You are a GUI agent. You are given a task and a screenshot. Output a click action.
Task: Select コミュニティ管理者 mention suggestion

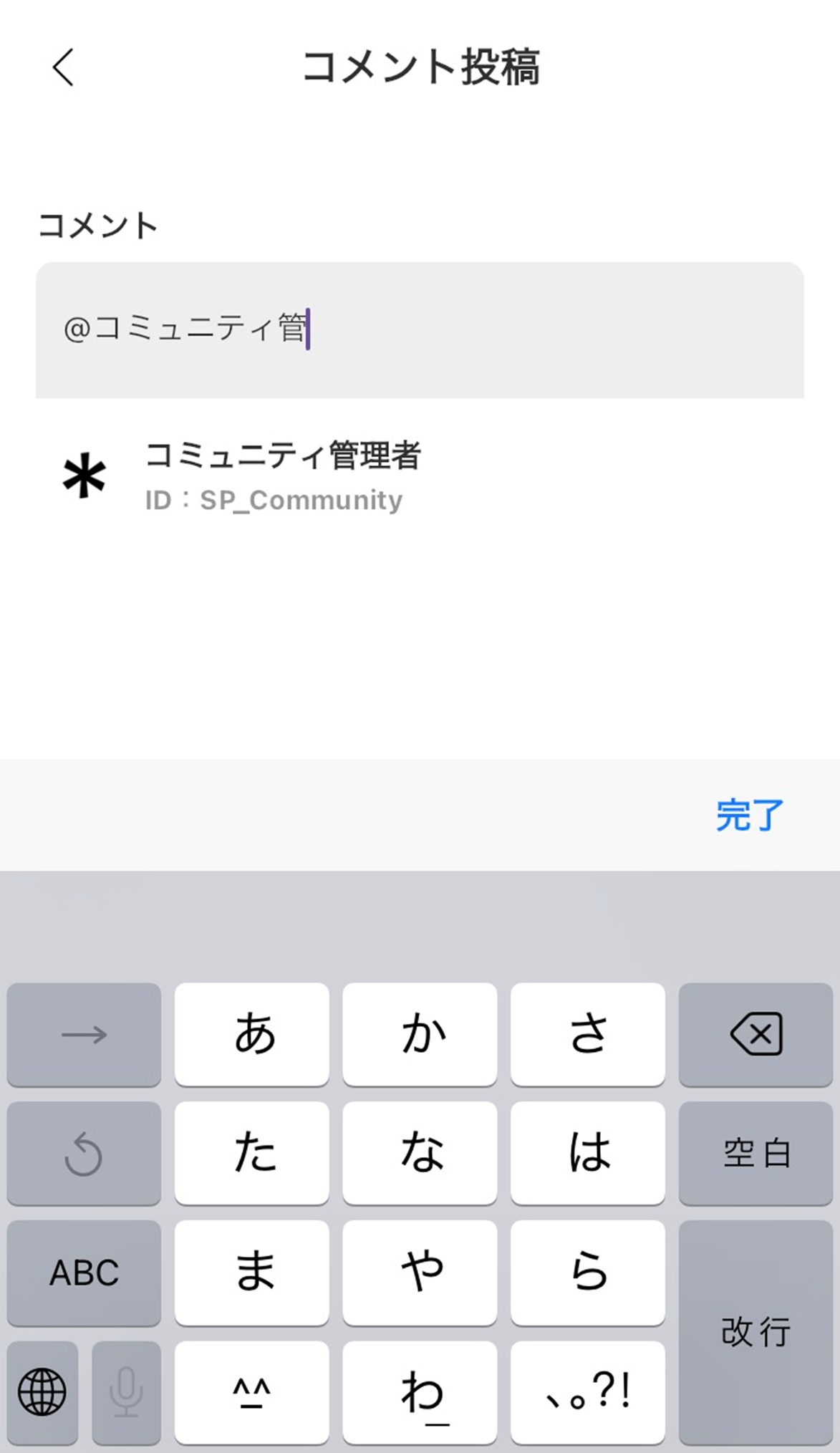coord(282,476)
